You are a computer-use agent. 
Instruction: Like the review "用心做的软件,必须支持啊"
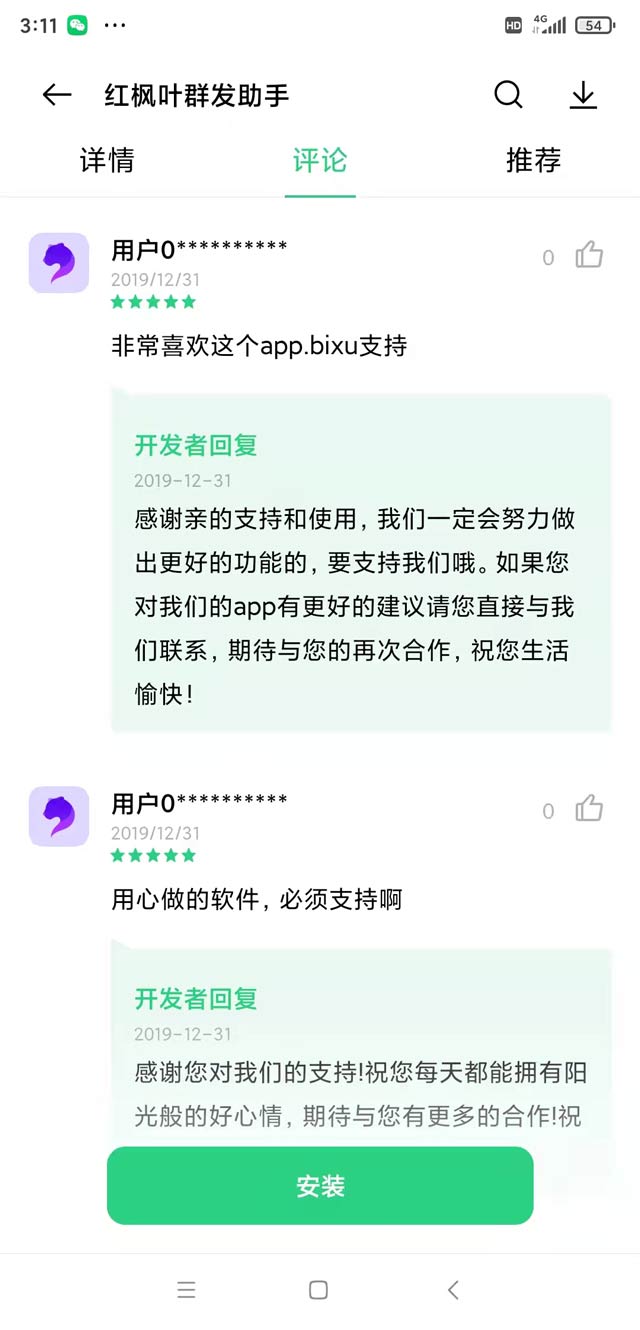(x=589, y=809)
